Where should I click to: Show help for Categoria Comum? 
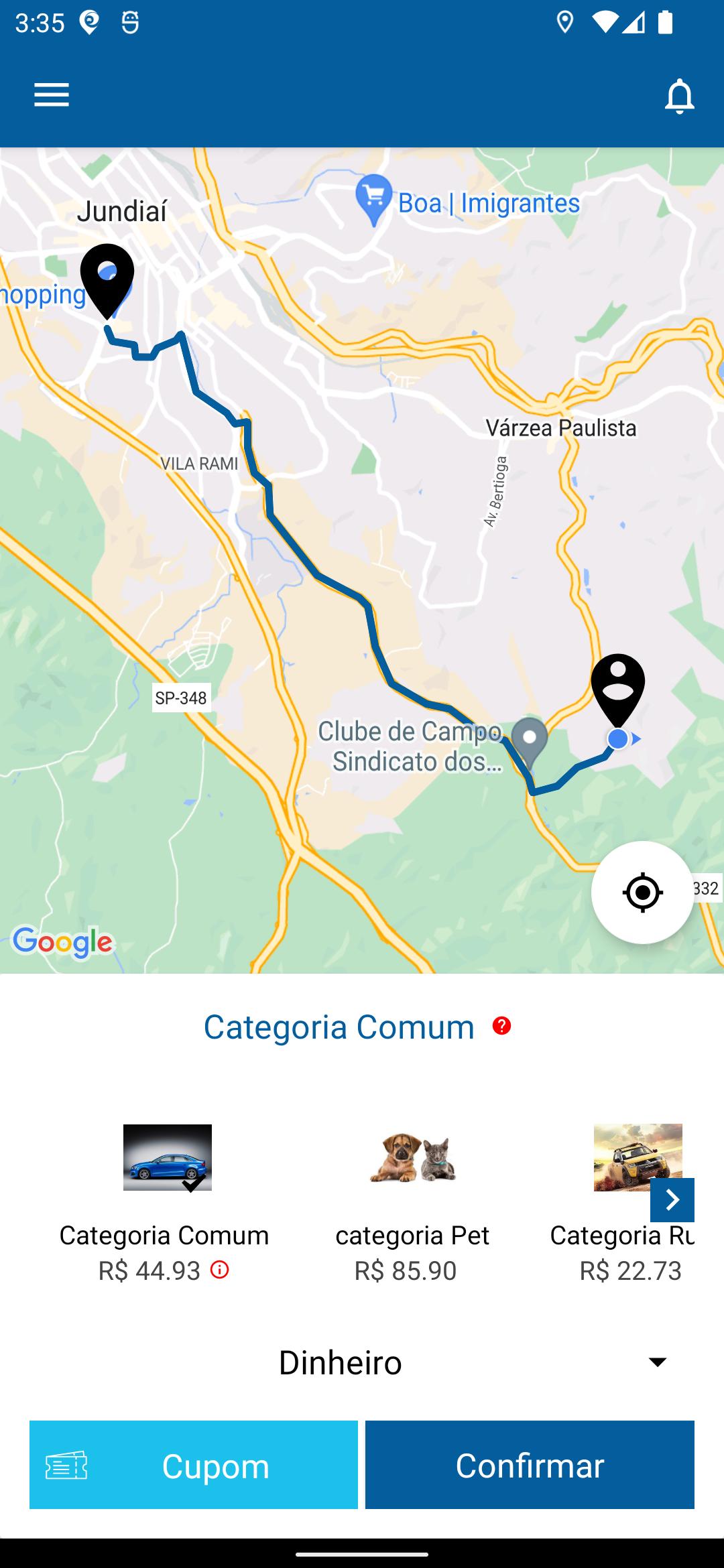(501, 1026)
